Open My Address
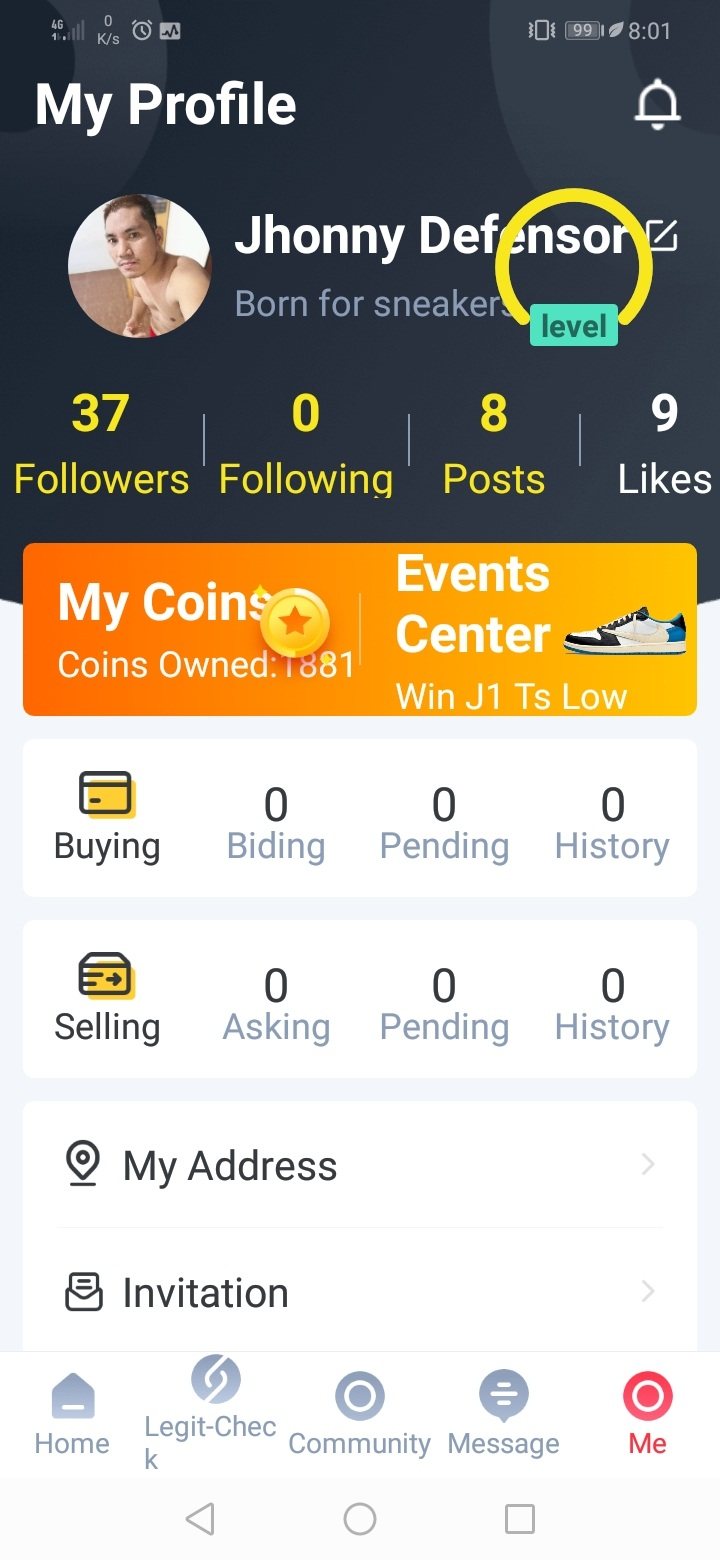The image size is (720, 1560). click(x=360, y=1165)
